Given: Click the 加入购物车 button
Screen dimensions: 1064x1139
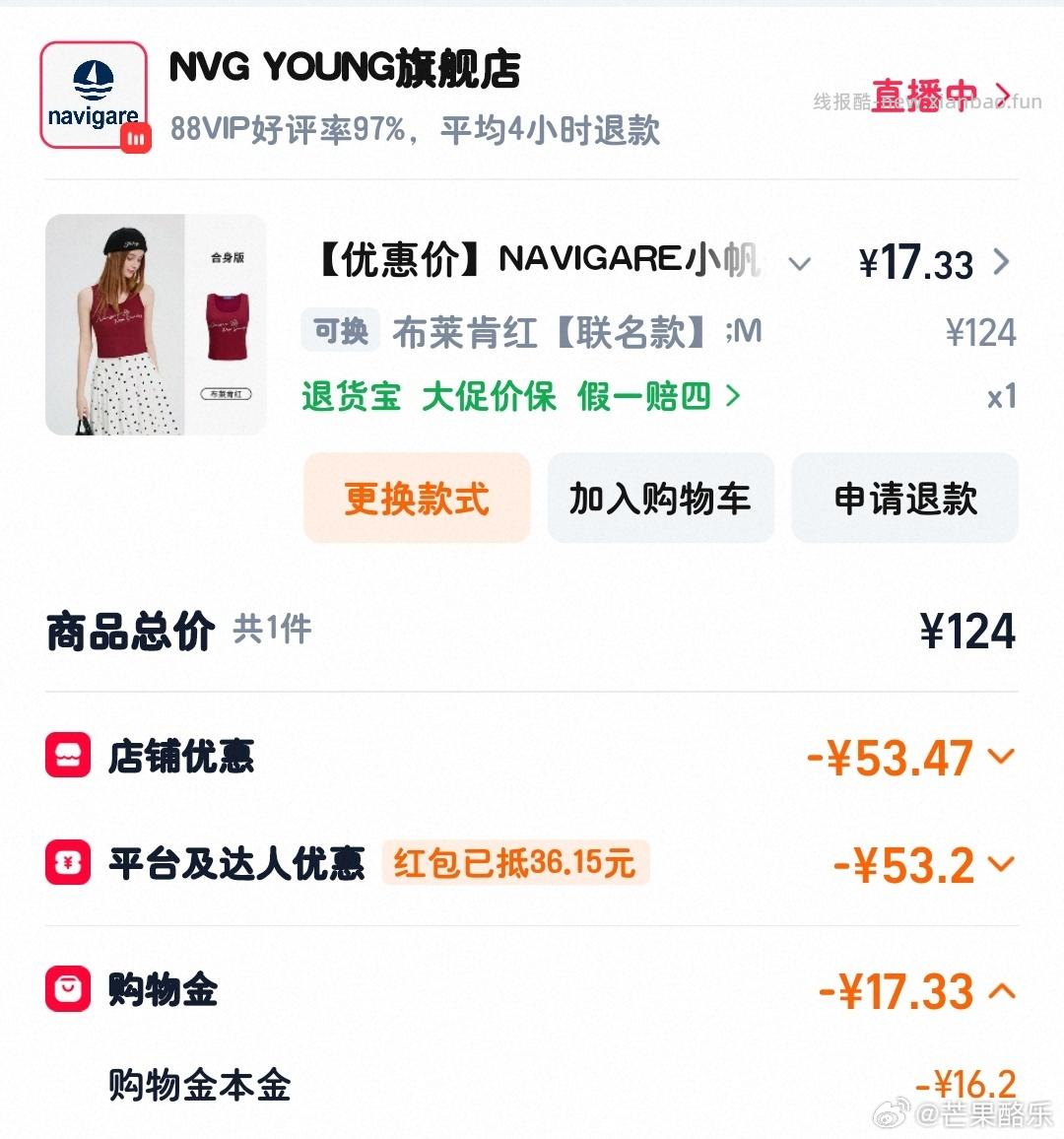Looking at the screenshot, I should [660, 499].
